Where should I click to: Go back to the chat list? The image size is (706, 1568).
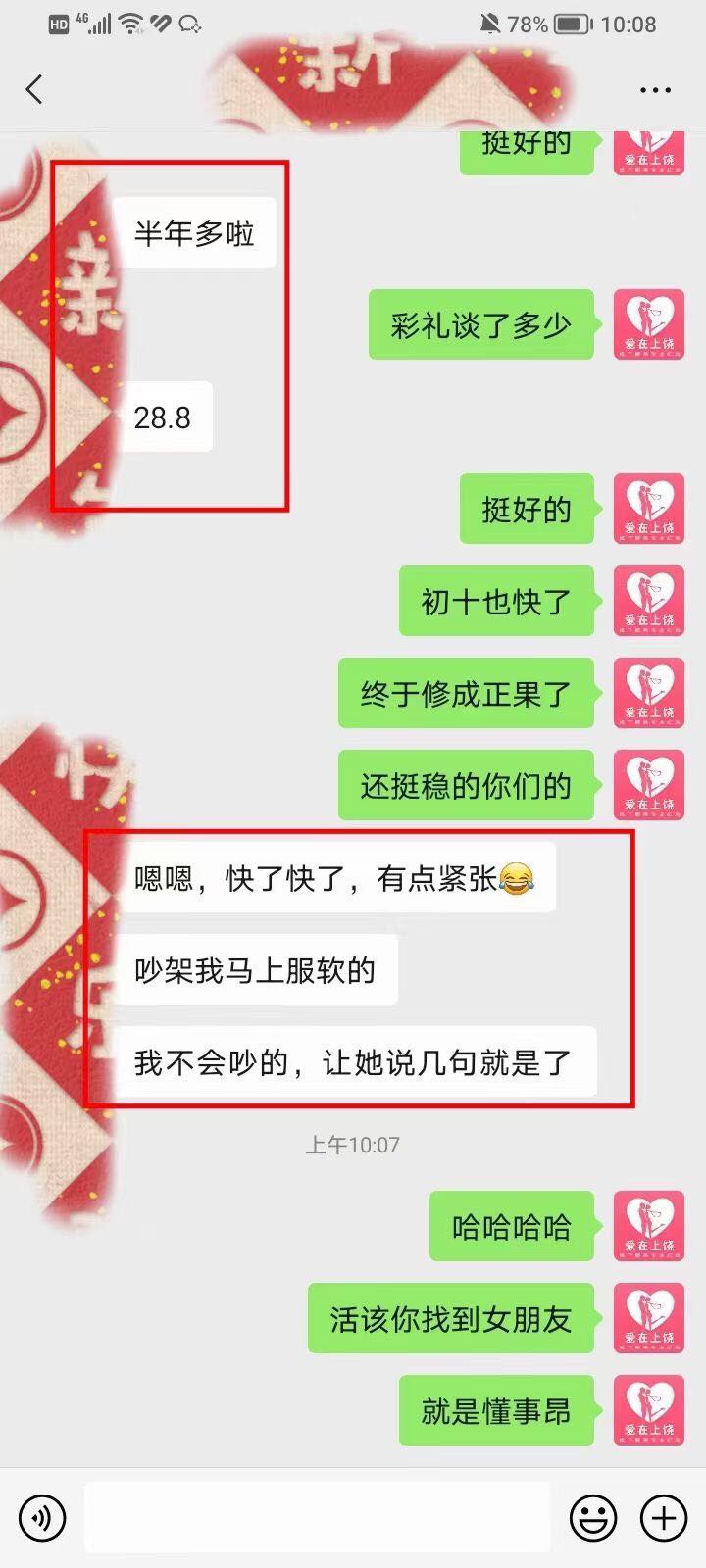(34, 89)
